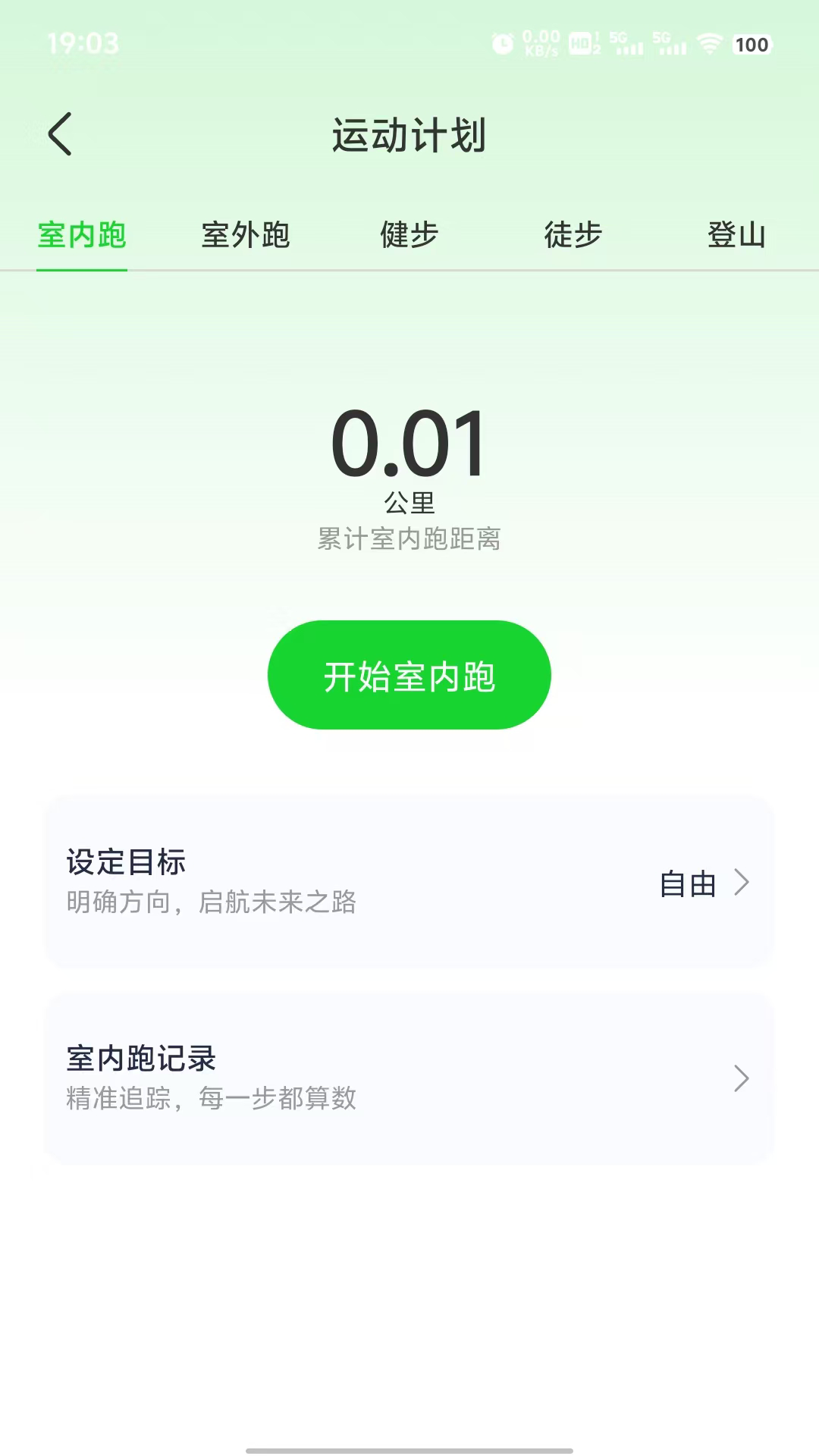Click the back arrow to exit 运动计划

coord(59,133)
